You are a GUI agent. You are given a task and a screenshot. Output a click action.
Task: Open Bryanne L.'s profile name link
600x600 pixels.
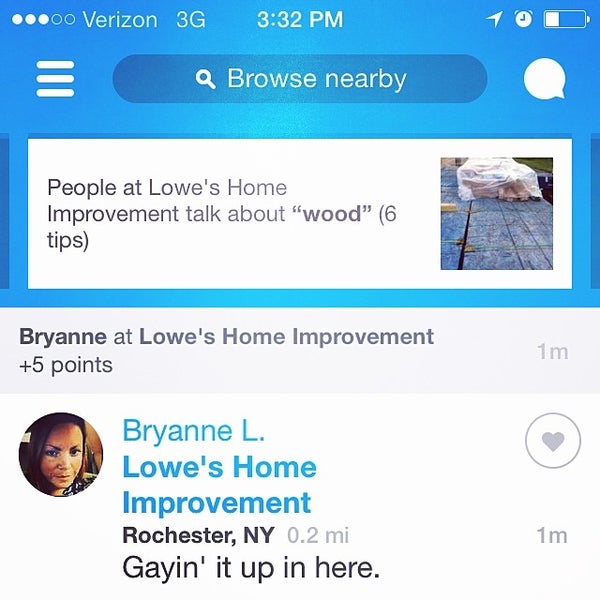pos(194,431)
